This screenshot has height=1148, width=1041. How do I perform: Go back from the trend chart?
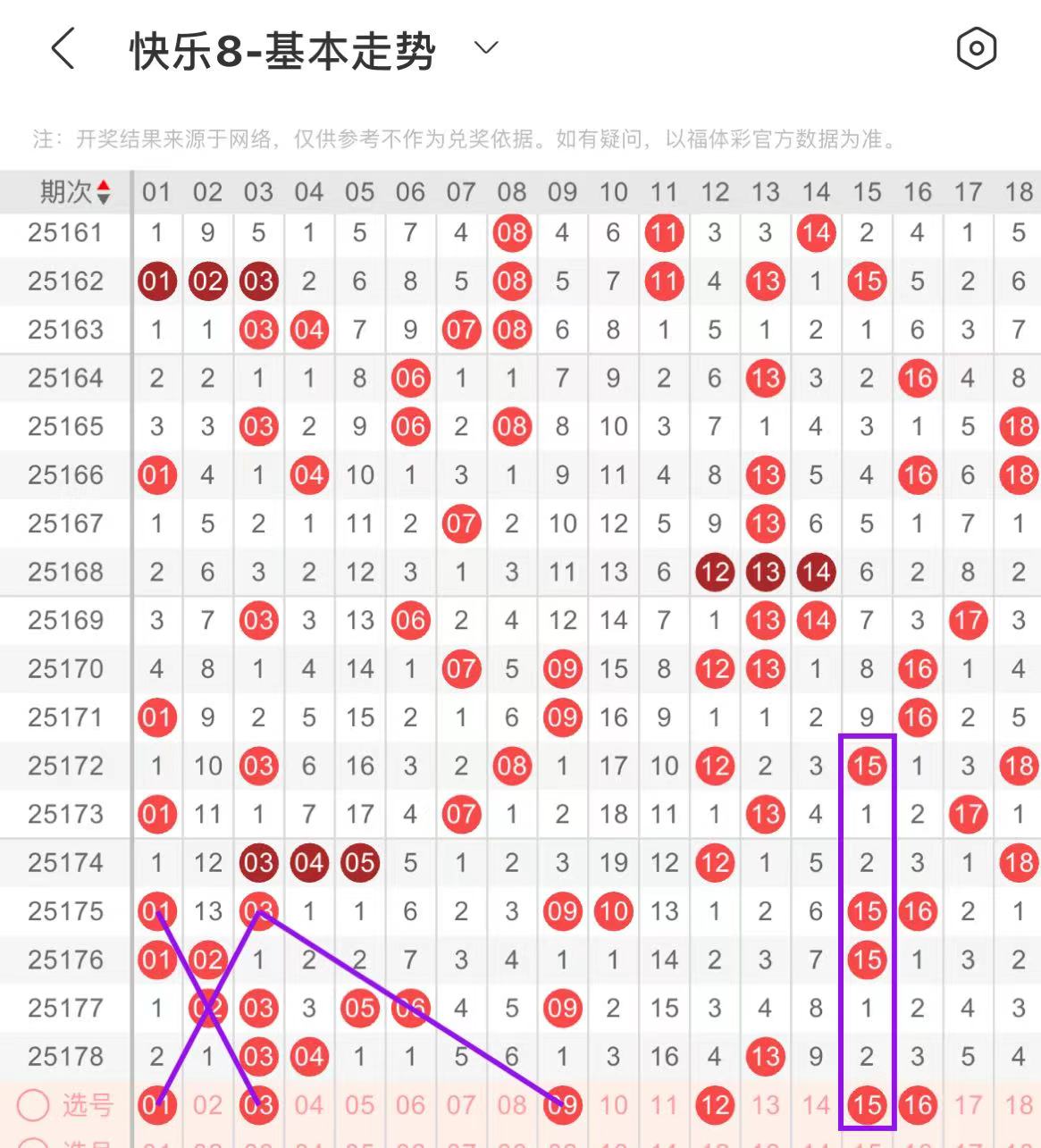click(63, 48)
